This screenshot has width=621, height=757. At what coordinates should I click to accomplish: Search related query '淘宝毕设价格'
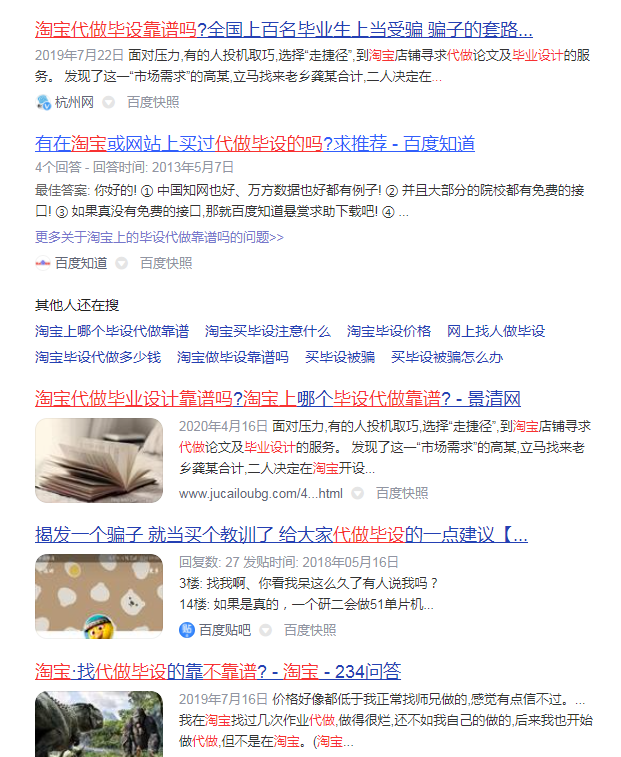(388, 331)
